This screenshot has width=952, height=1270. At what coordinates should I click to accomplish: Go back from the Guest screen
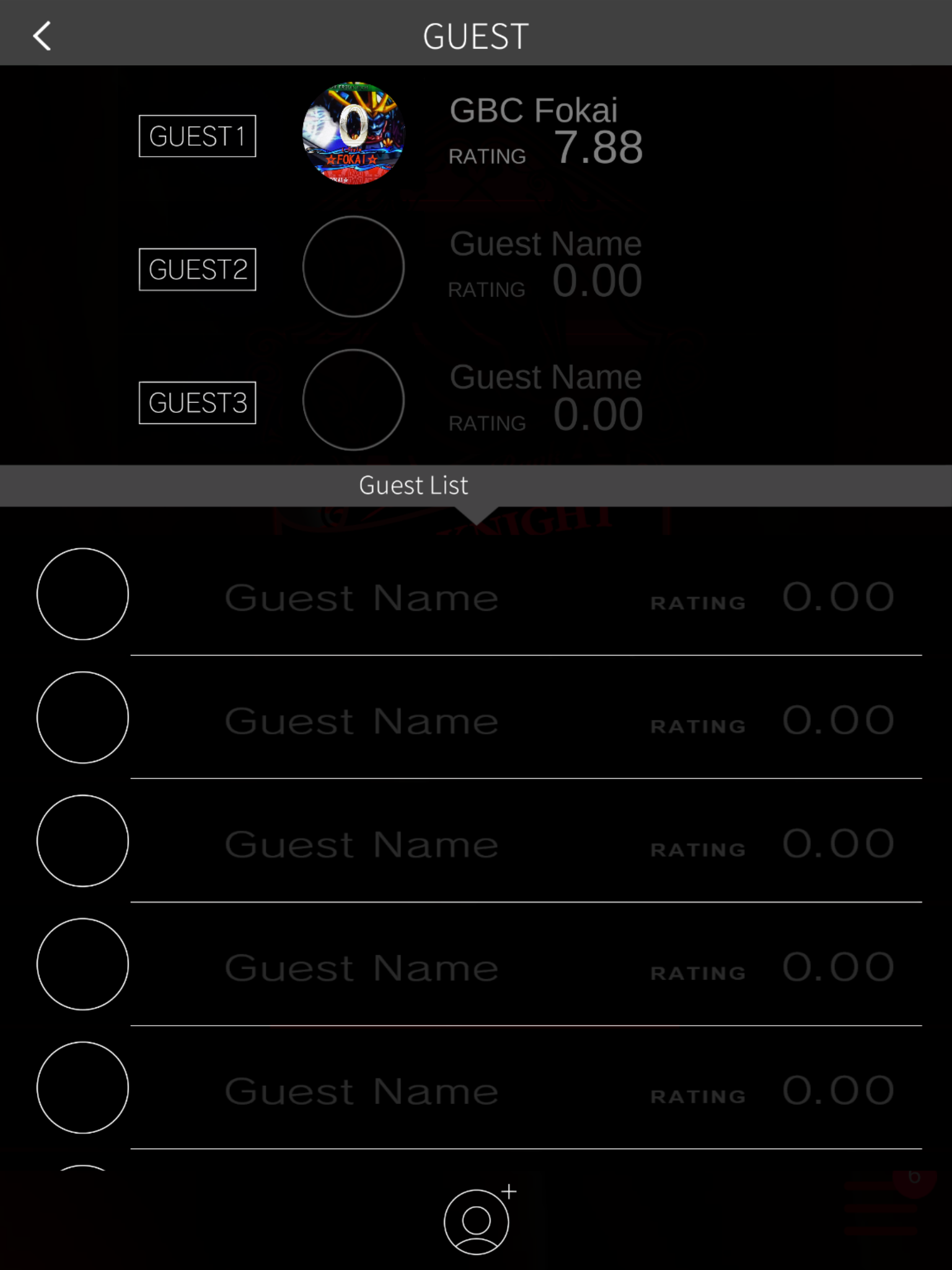pyautogui.click(x=42, y=36)
